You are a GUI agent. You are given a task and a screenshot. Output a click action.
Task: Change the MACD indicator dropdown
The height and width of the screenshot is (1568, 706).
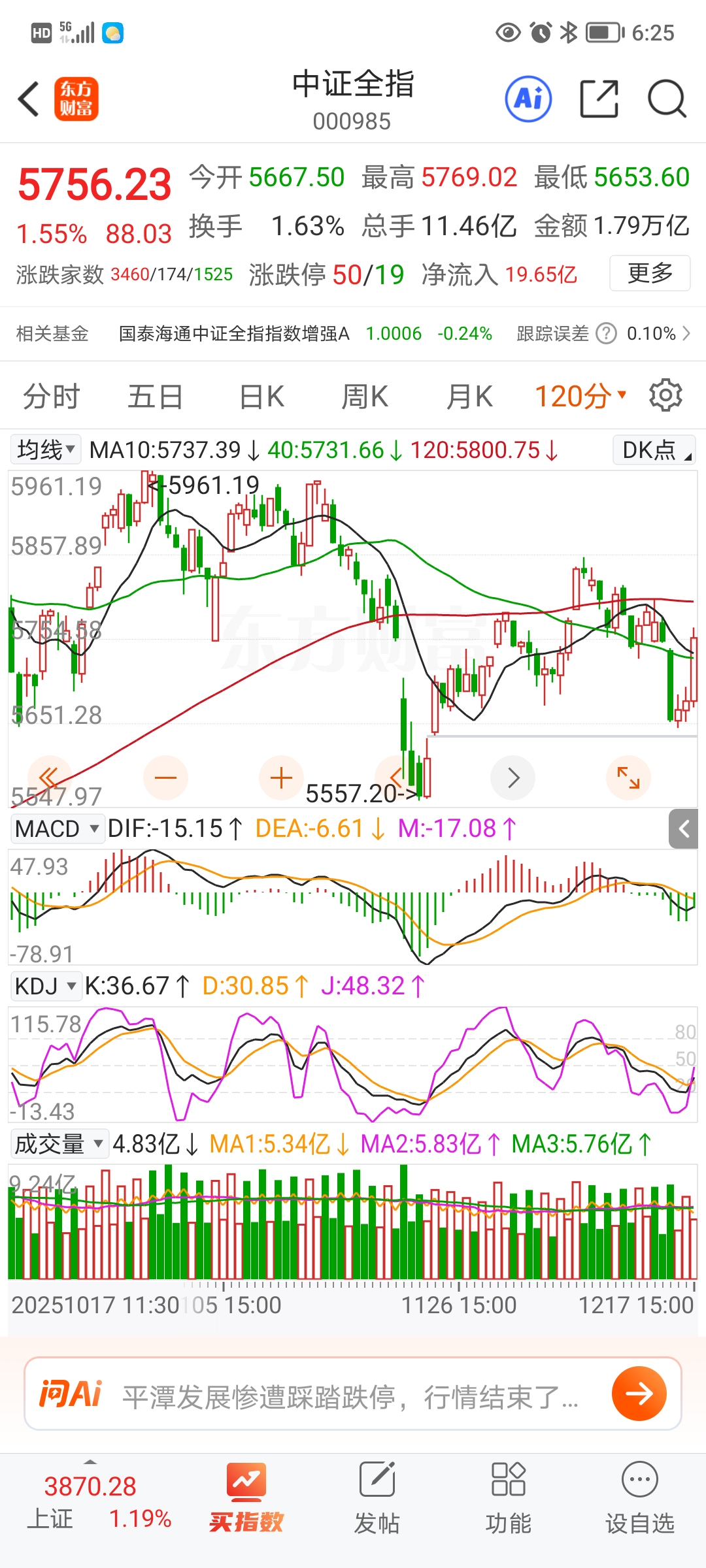click(x=58, y=828)
